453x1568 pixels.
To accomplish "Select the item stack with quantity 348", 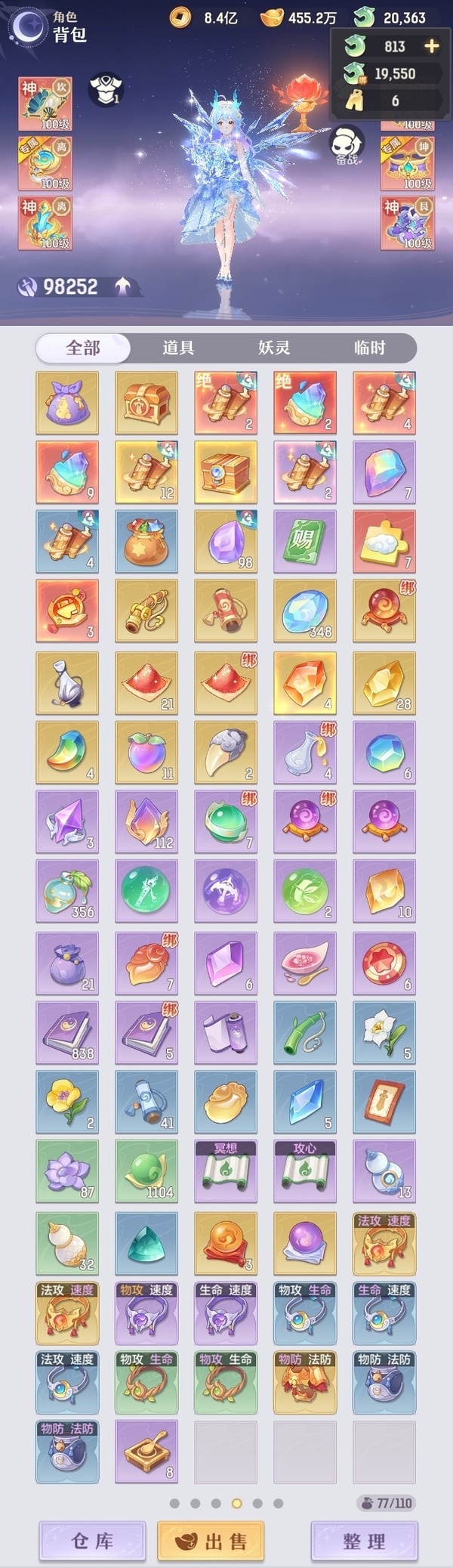I will click(x=305, y=611).
